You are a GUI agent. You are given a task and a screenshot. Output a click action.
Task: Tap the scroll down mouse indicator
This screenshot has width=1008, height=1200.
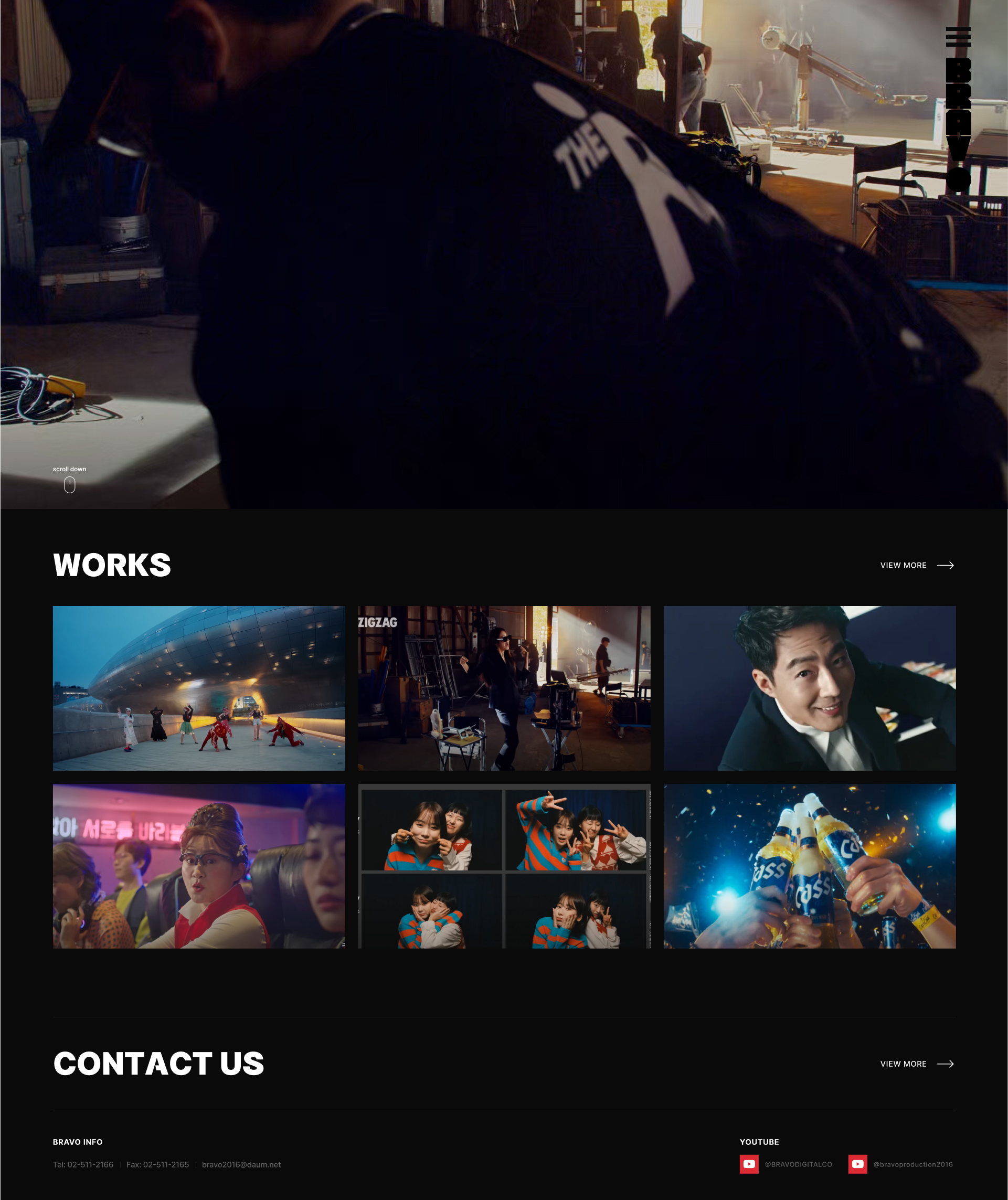(70, 485)
